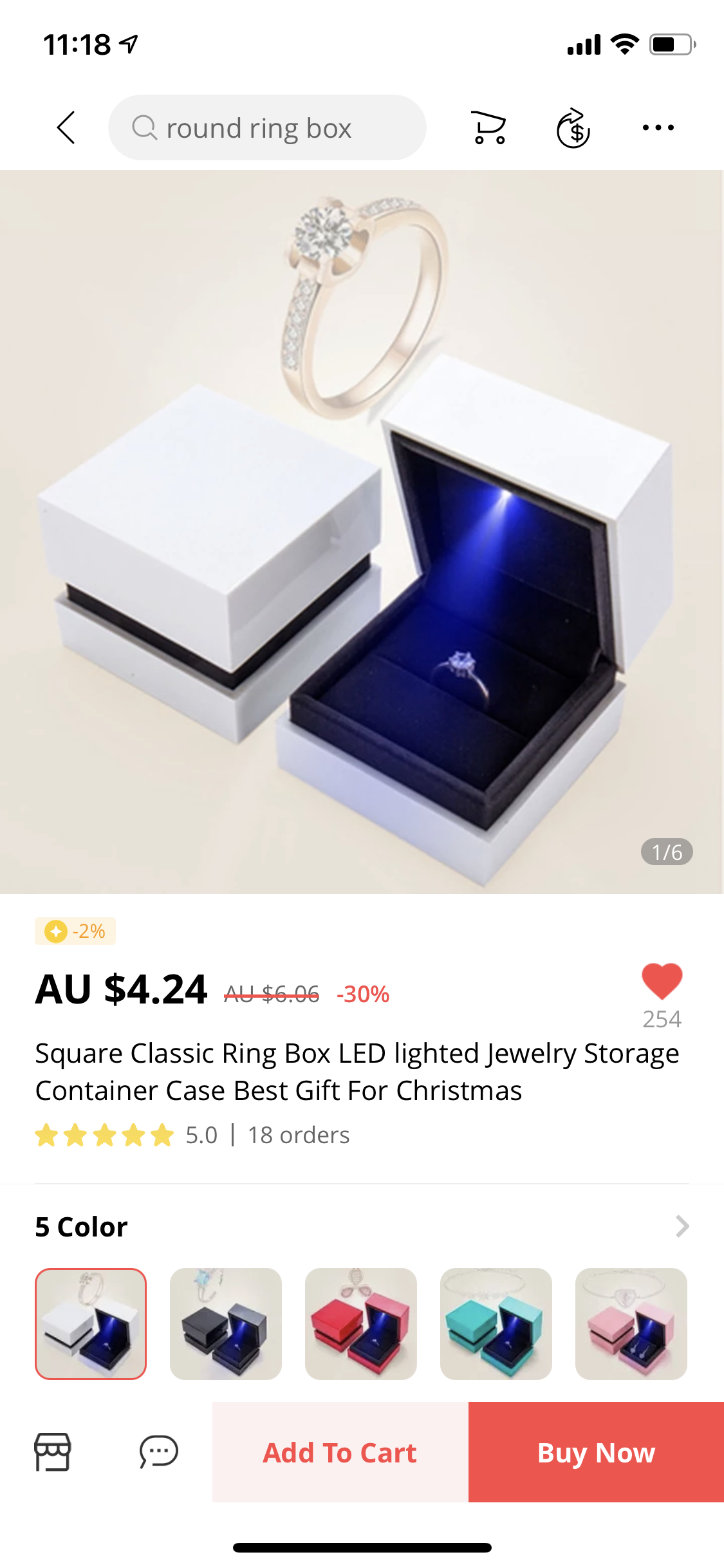Open the shopping cart icon
Viewport: 724px width, 1568px height.
pyautogui.click(x=488, y=127)
